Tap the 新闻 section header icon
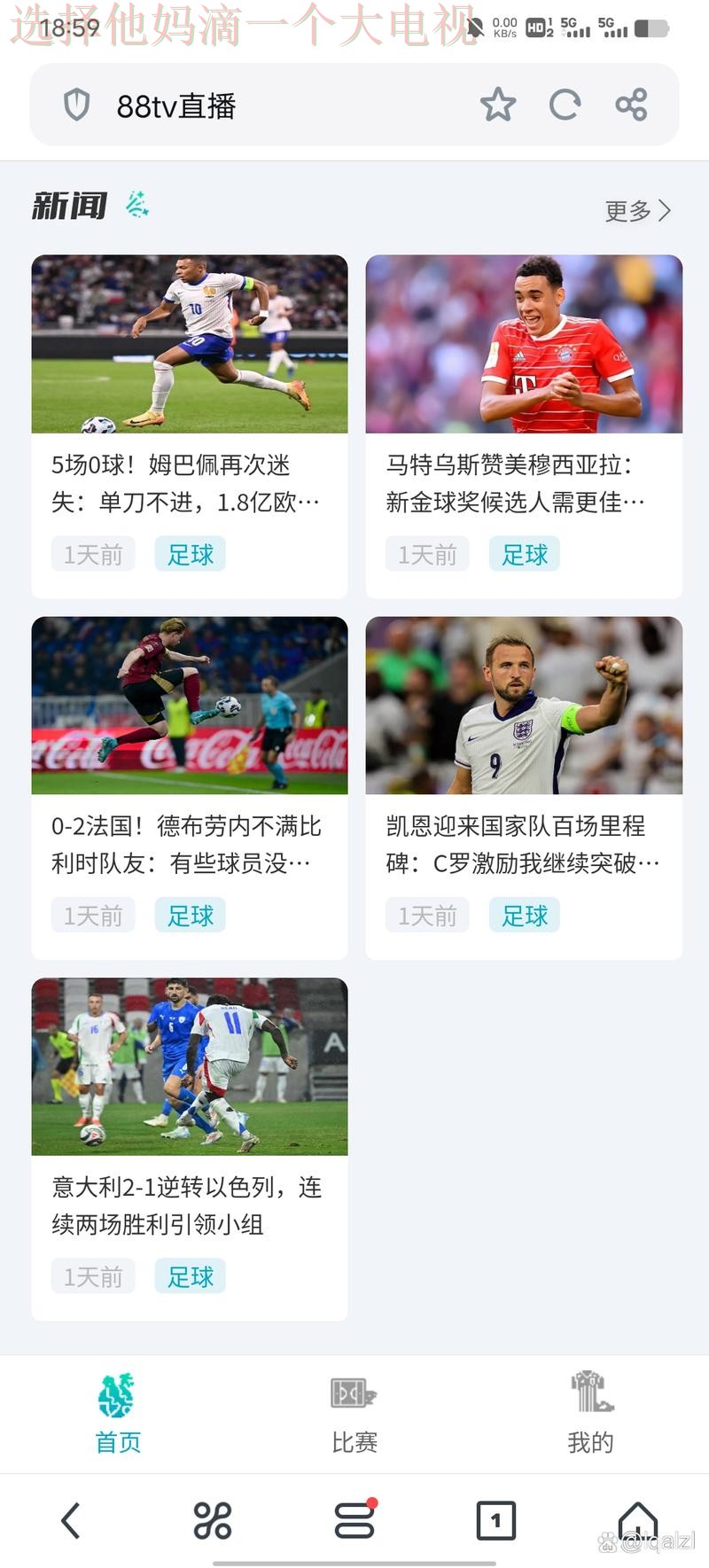709x1568 pixels. [x=135, y=205]
